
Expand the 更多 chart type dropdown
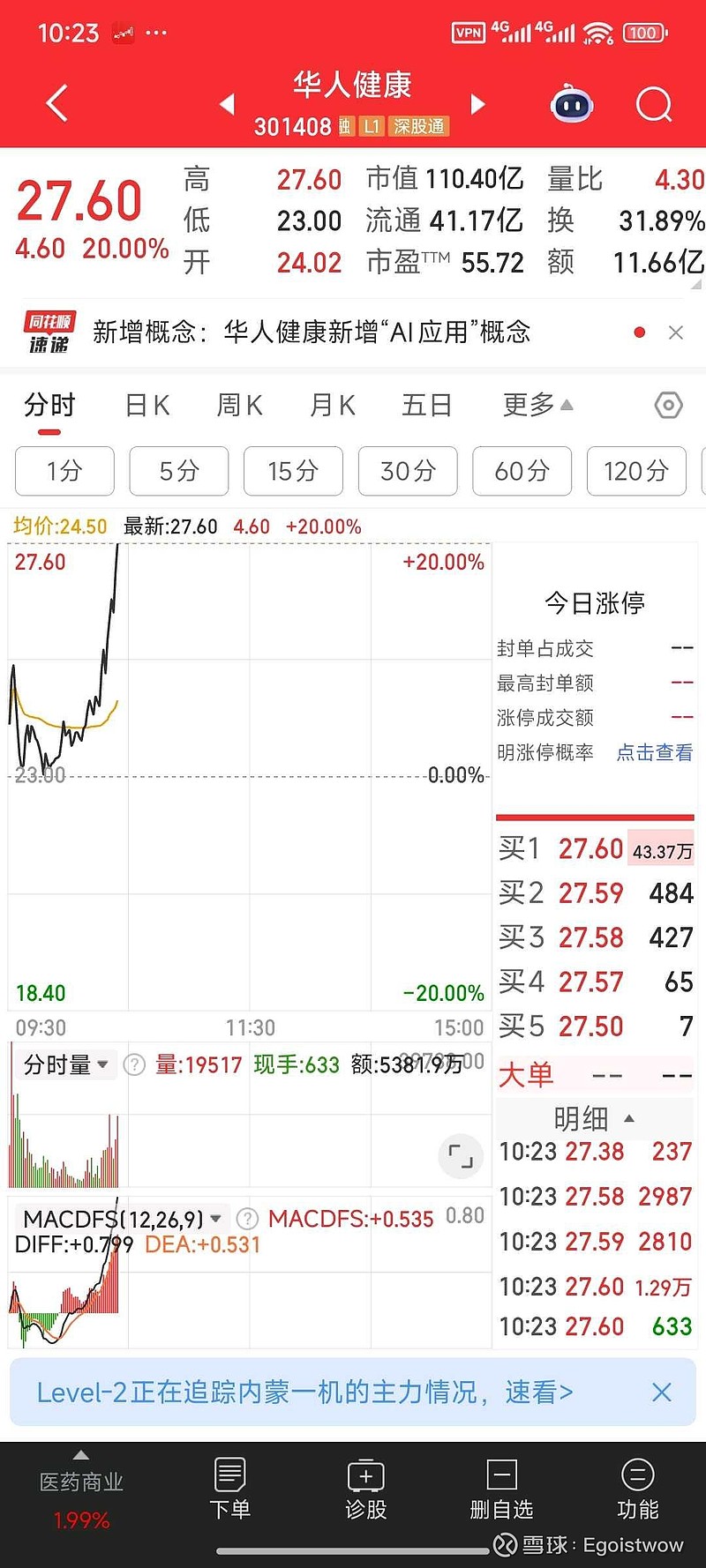click(x=537, y=405)
